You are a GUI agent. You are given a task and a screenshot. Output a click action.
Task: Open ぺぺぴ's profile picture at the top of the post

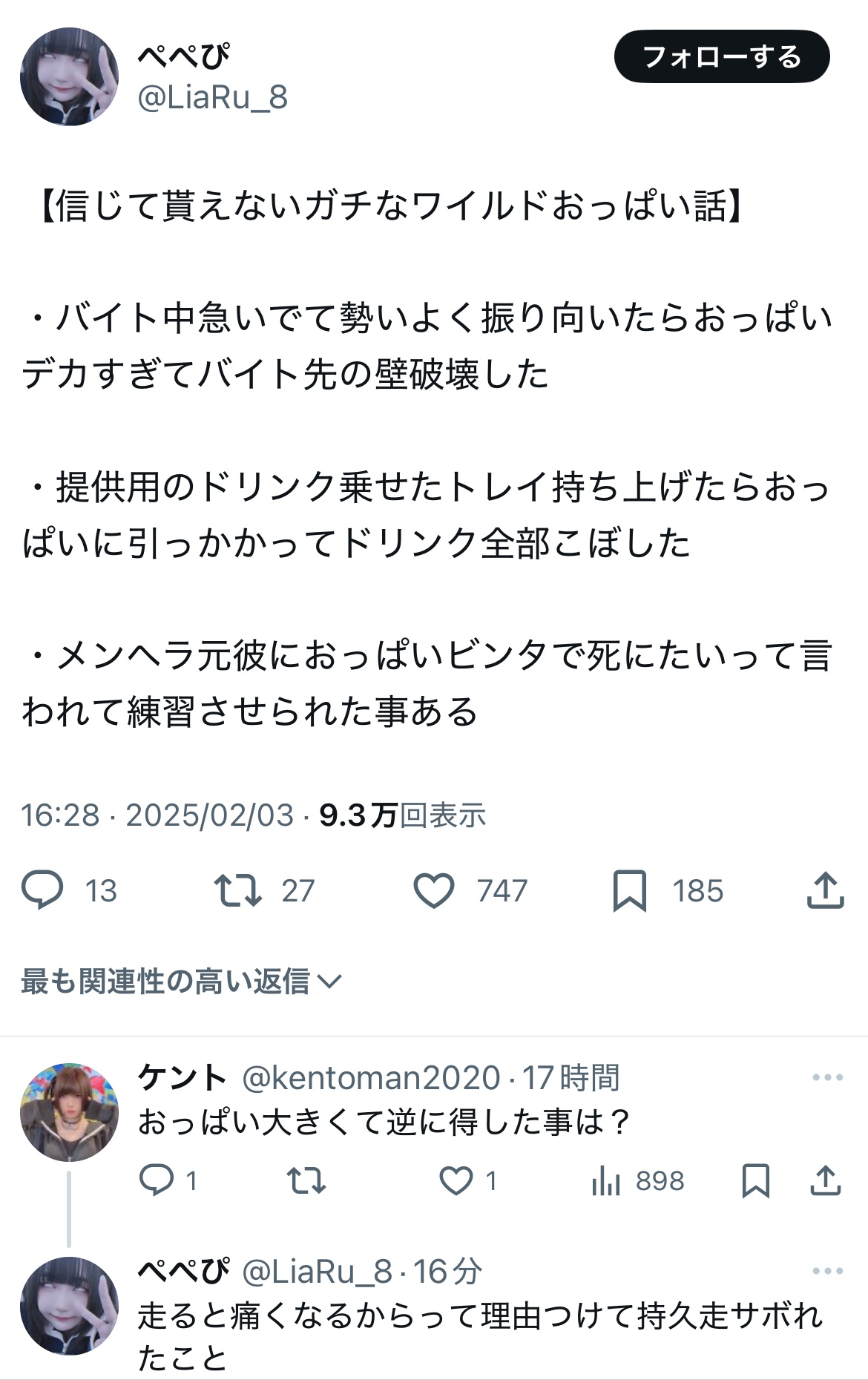pos(69,76)
